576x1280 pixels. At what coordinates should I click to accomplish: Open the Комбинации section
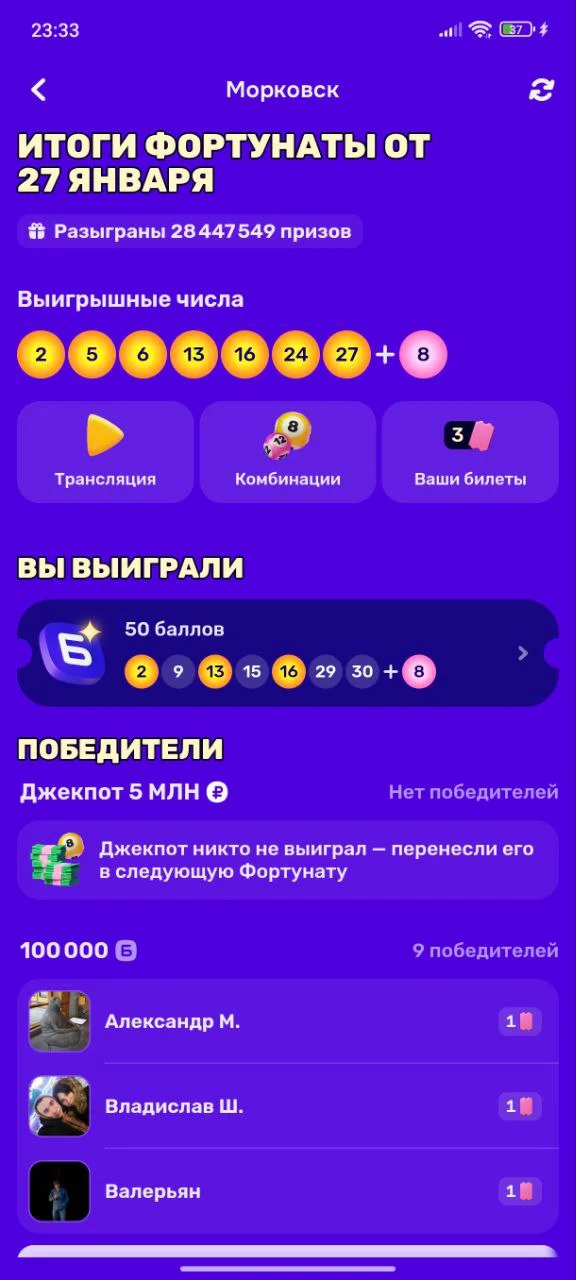(288, 452)
